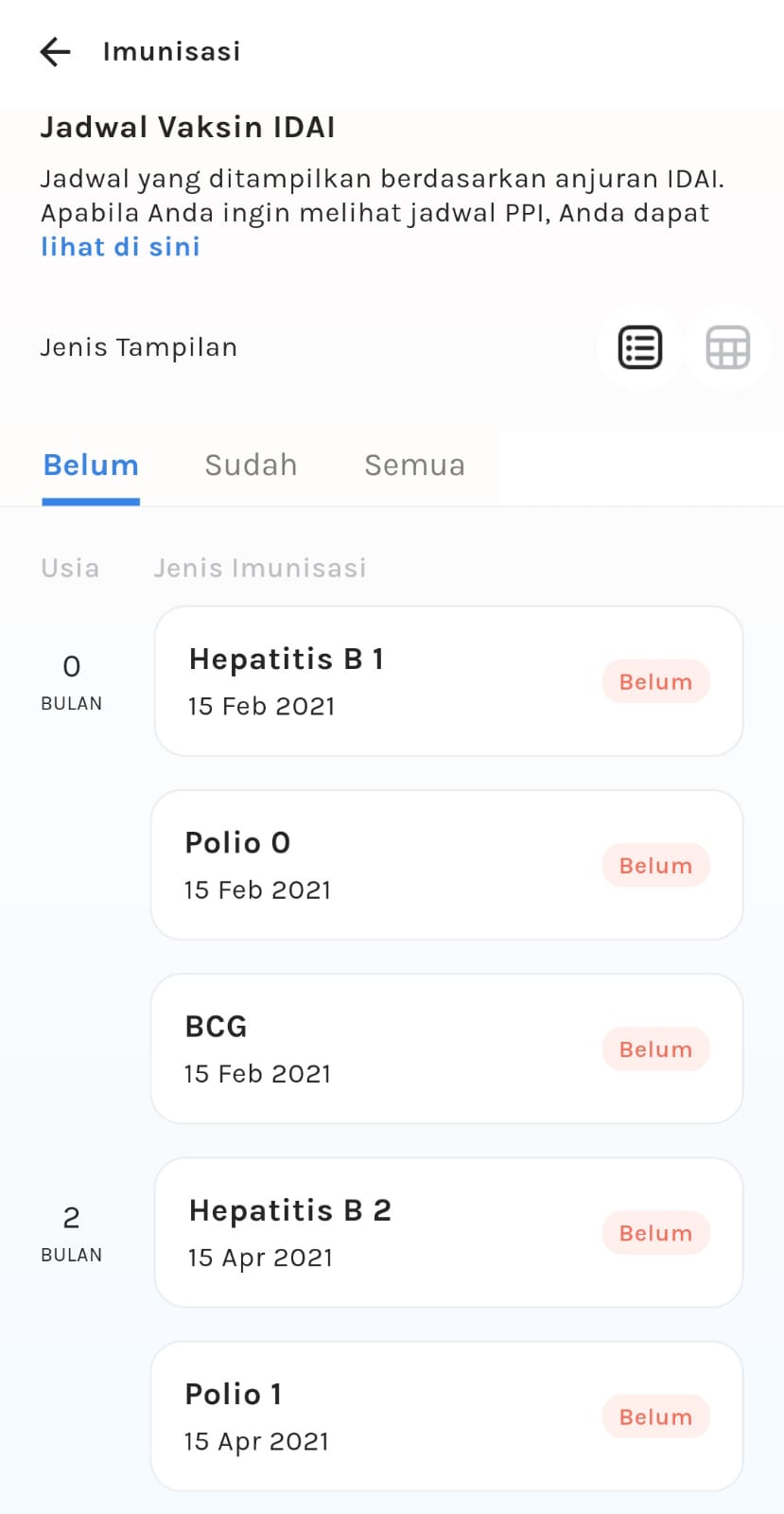Select the list layout icon next to Jenis Tampilan
This screenshot has height=1514, width=784.
click(639, 347)
